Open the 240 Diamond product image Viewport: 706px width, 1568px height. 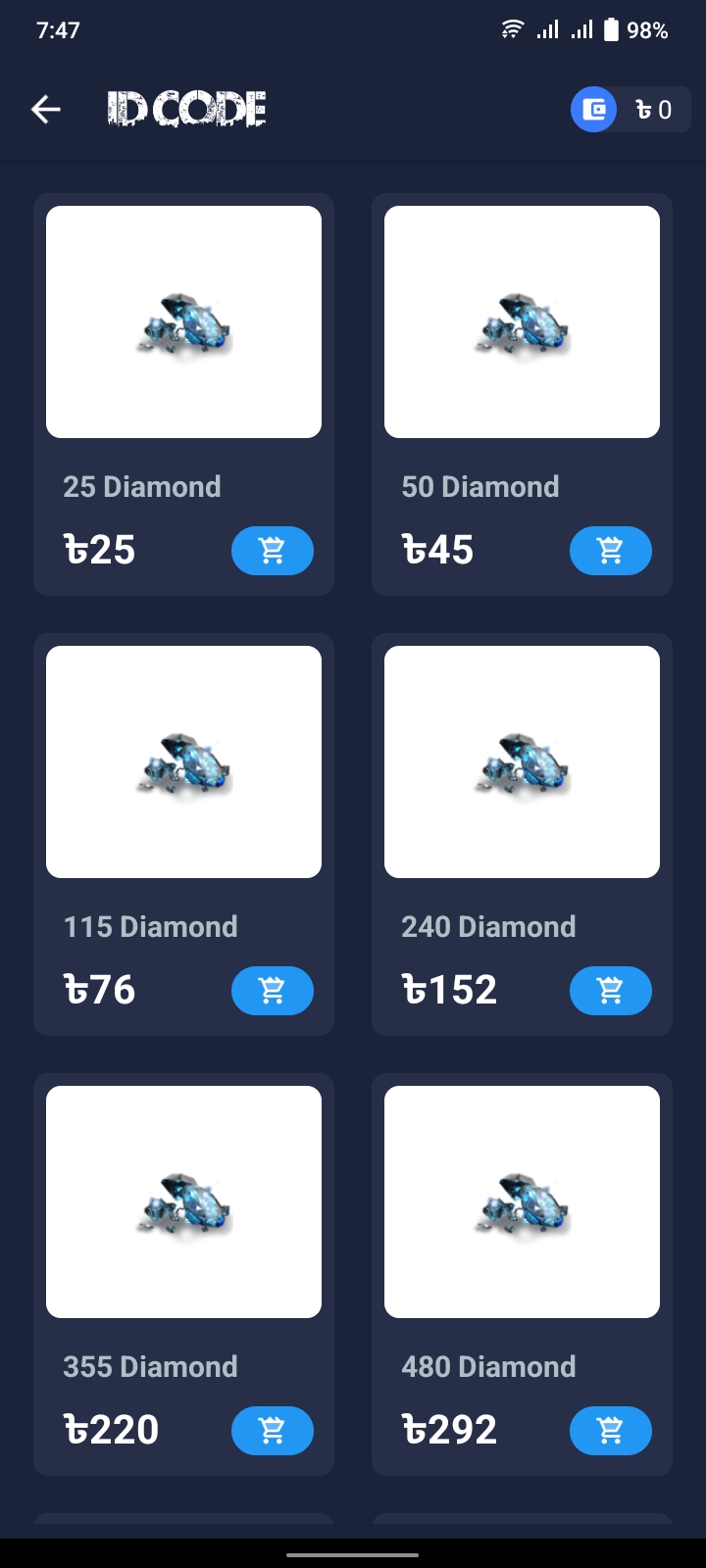click(x=522, y=761)
